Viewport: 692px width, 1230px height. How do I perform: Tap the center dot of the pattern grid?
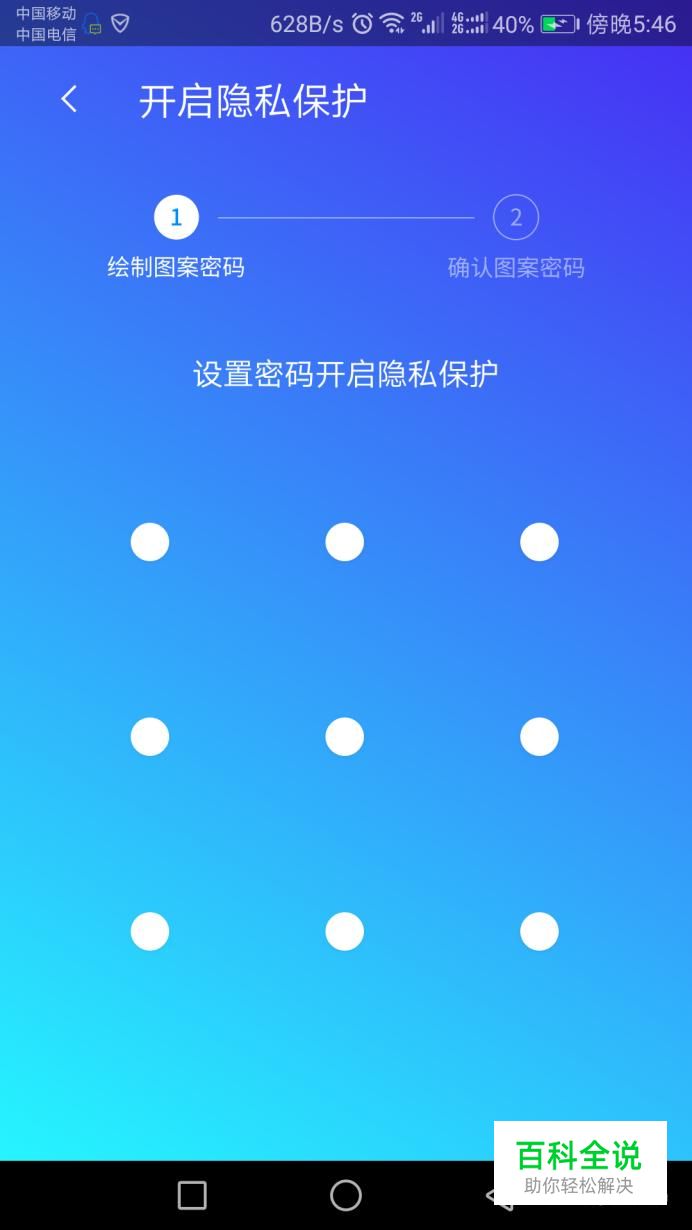click(344, 737)
